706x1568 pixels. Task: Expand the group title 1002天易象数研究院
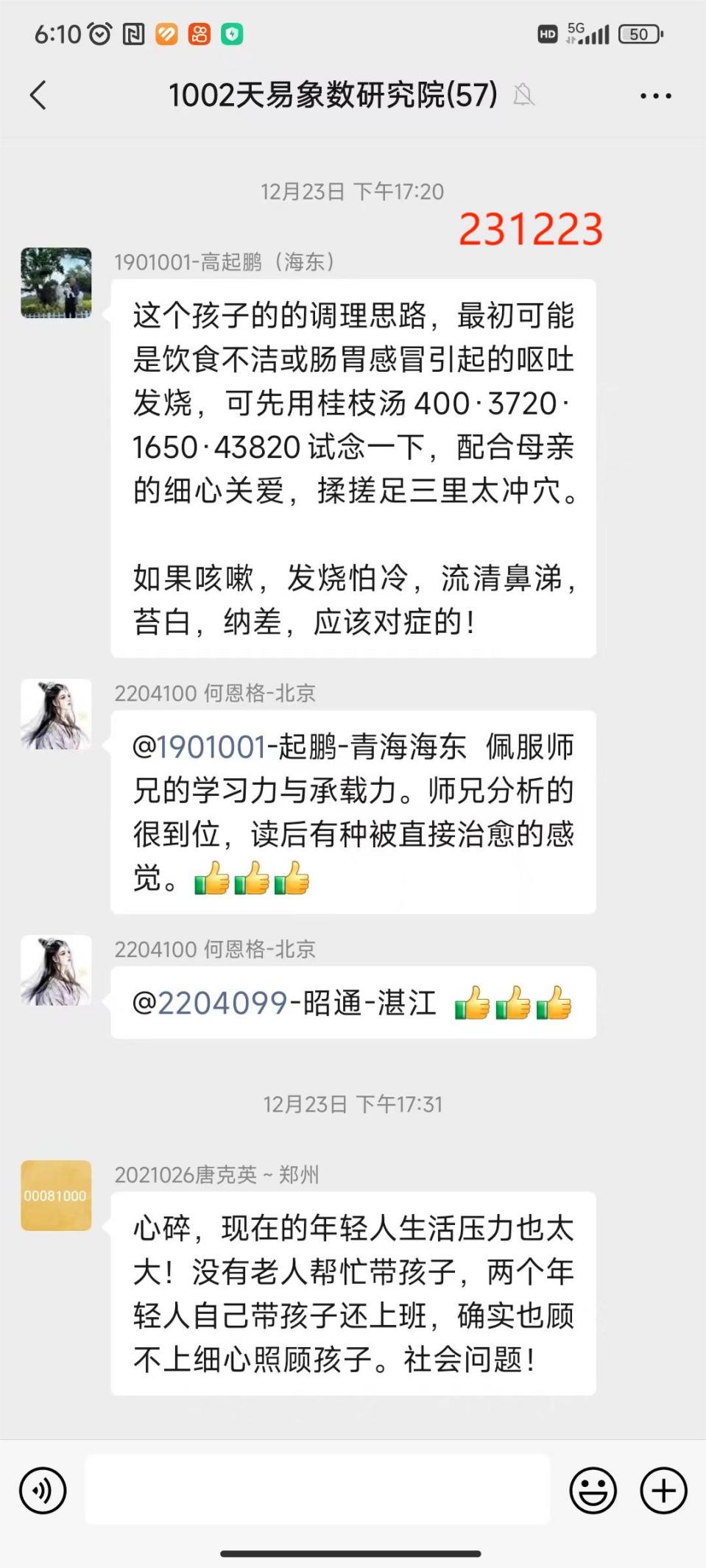[x=331, y=95]
